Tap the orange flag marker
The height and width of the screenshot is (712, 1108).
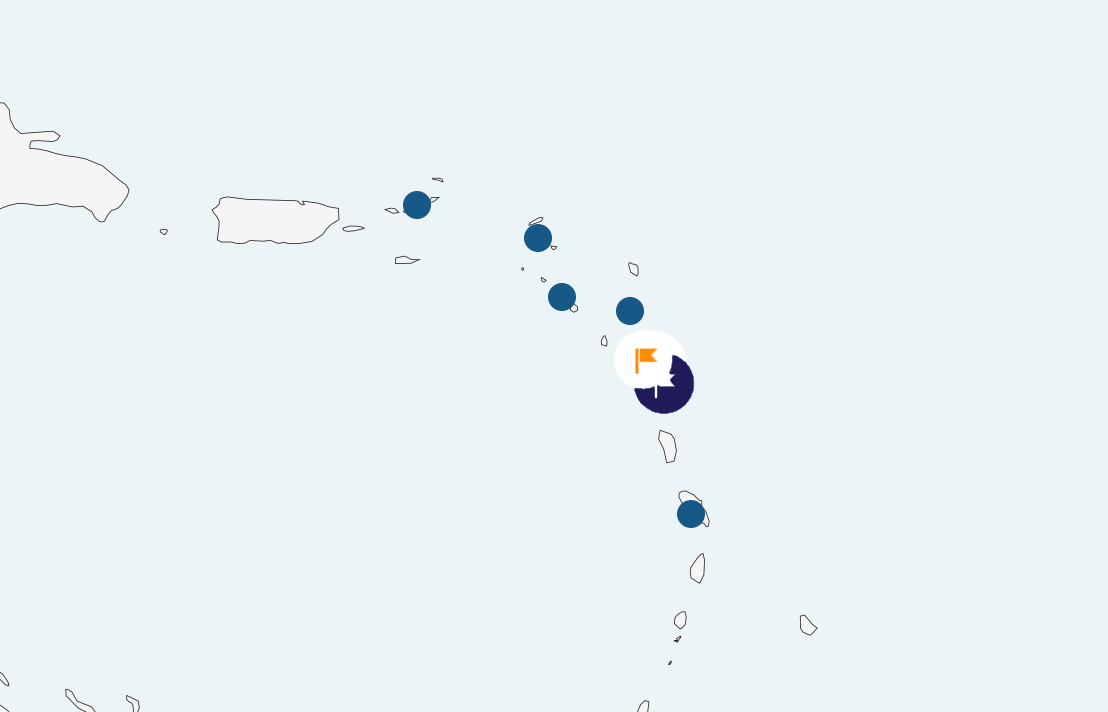coord(646,358)
